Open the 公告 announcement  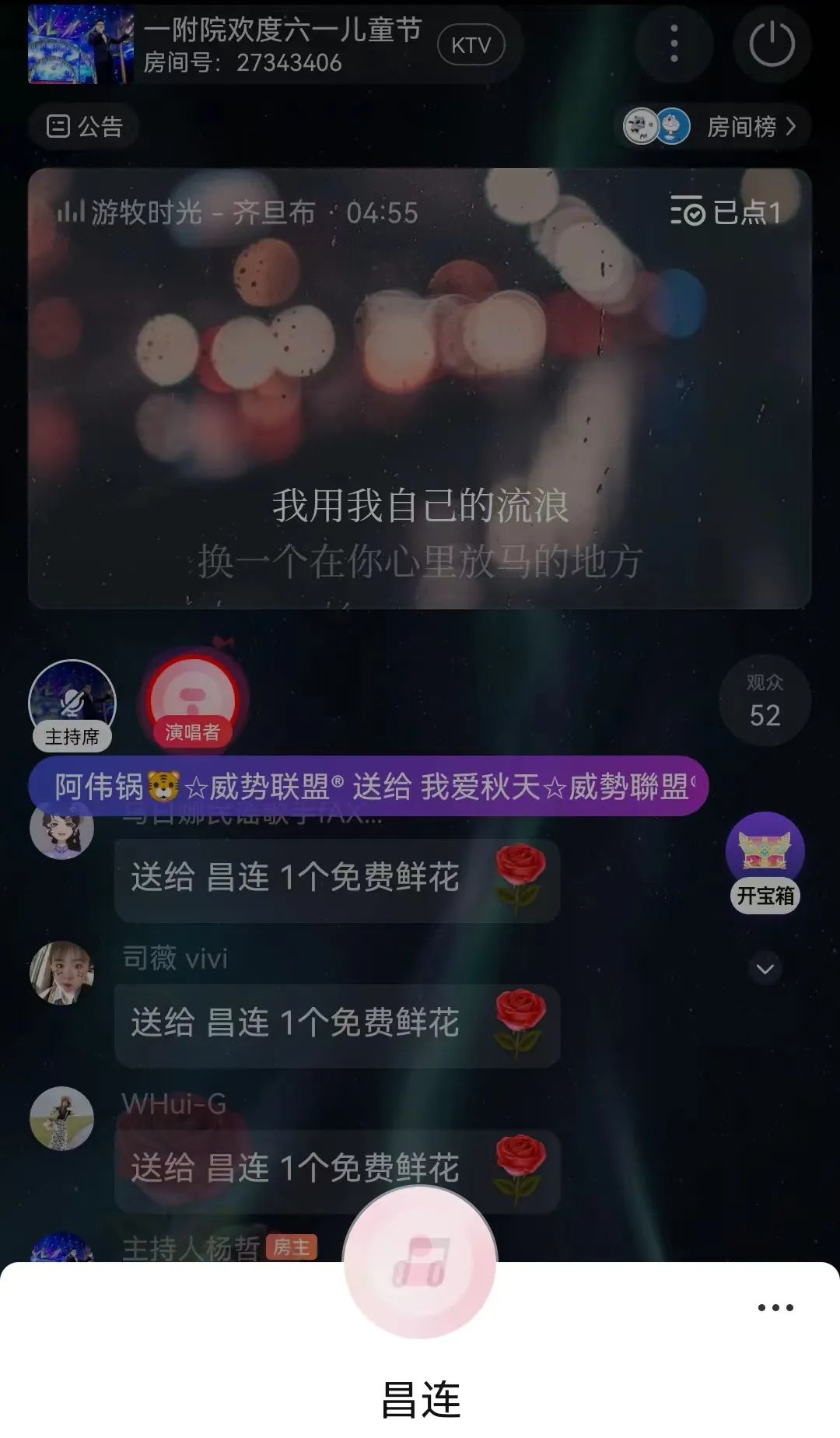point(84,126)
